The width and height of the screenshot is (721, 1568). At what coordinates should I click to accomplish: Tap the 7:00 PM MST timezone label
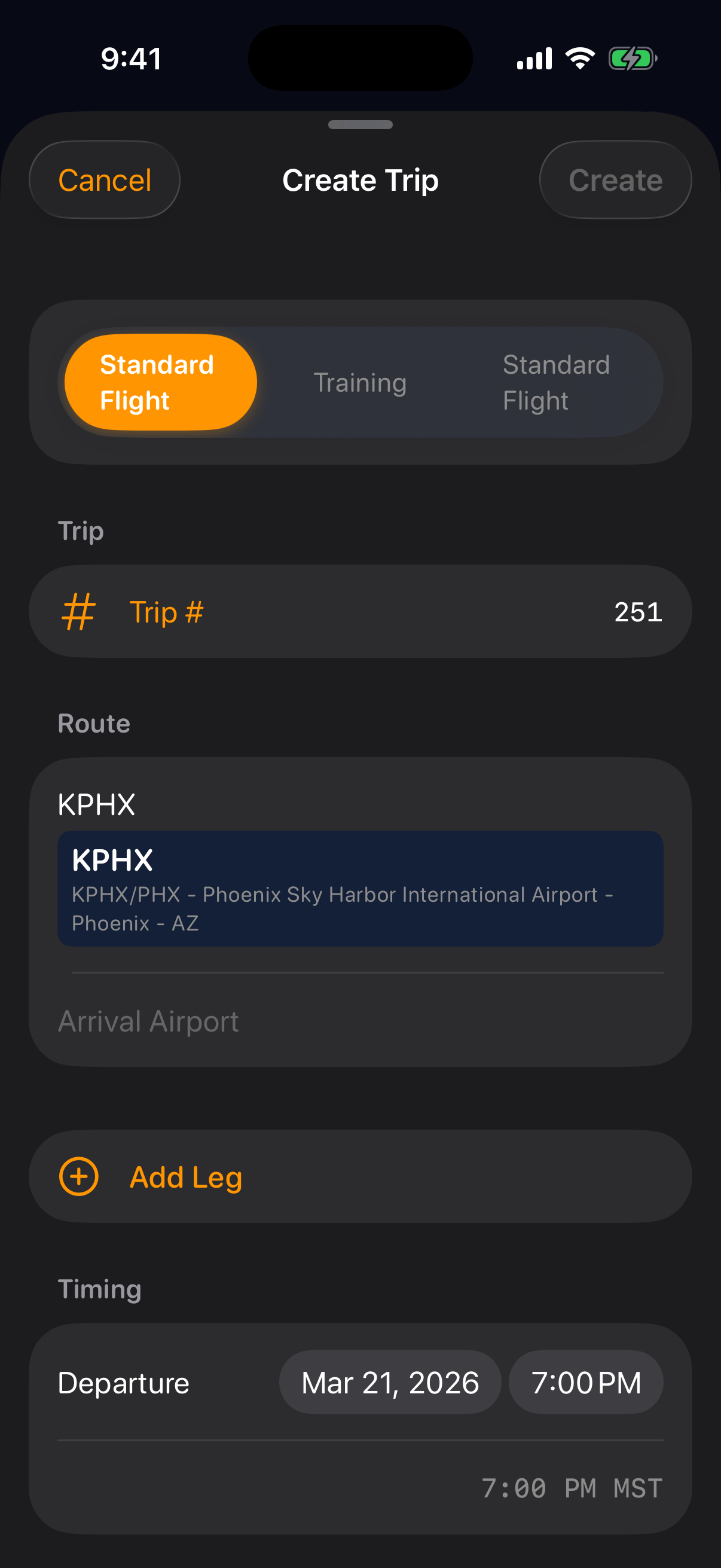coord(572,1488)
